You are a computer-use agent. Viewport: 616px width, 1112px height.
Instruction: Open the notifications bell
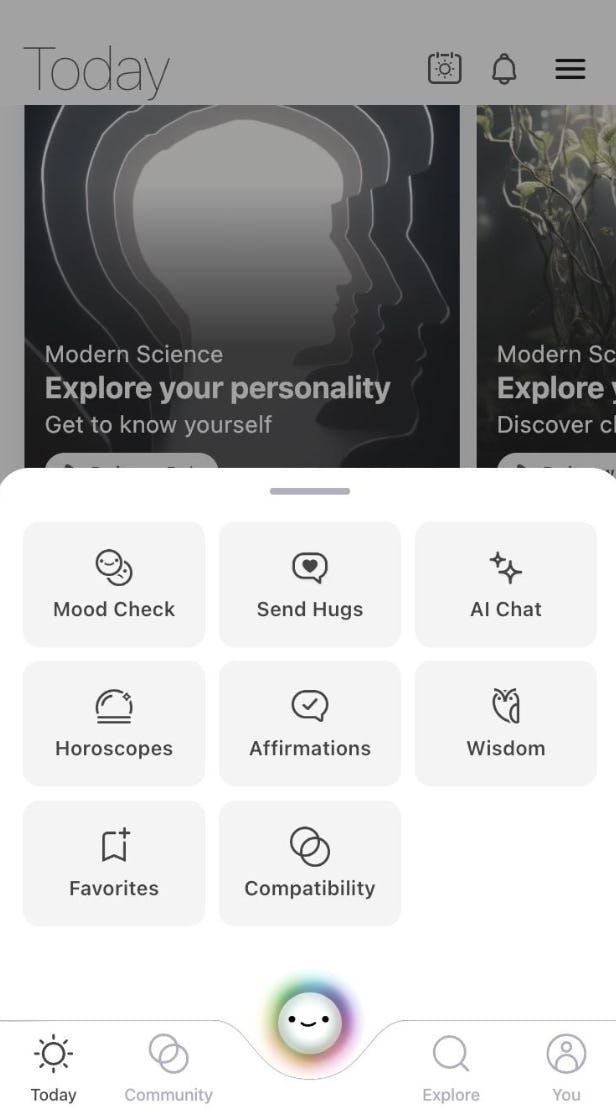point(505,68)
